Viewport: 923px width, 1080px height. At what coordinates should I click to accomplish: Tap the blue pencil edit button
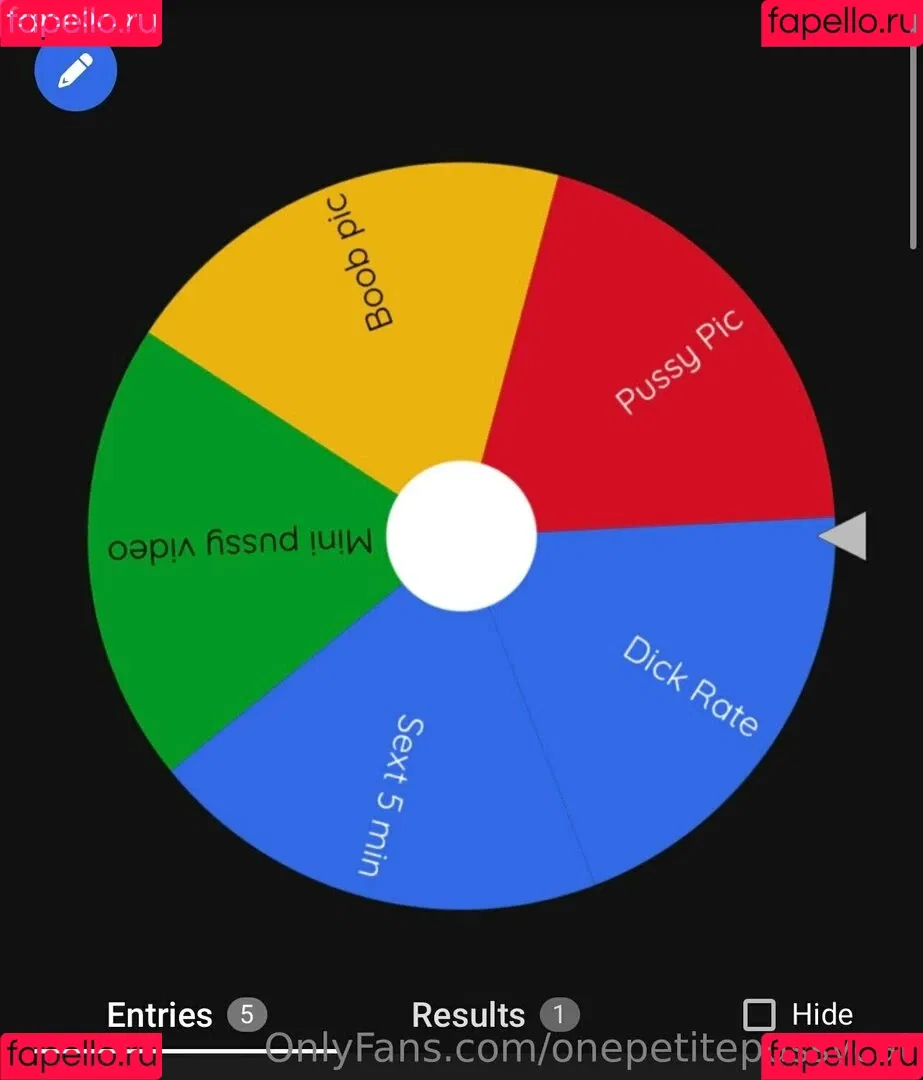(76, 70)
